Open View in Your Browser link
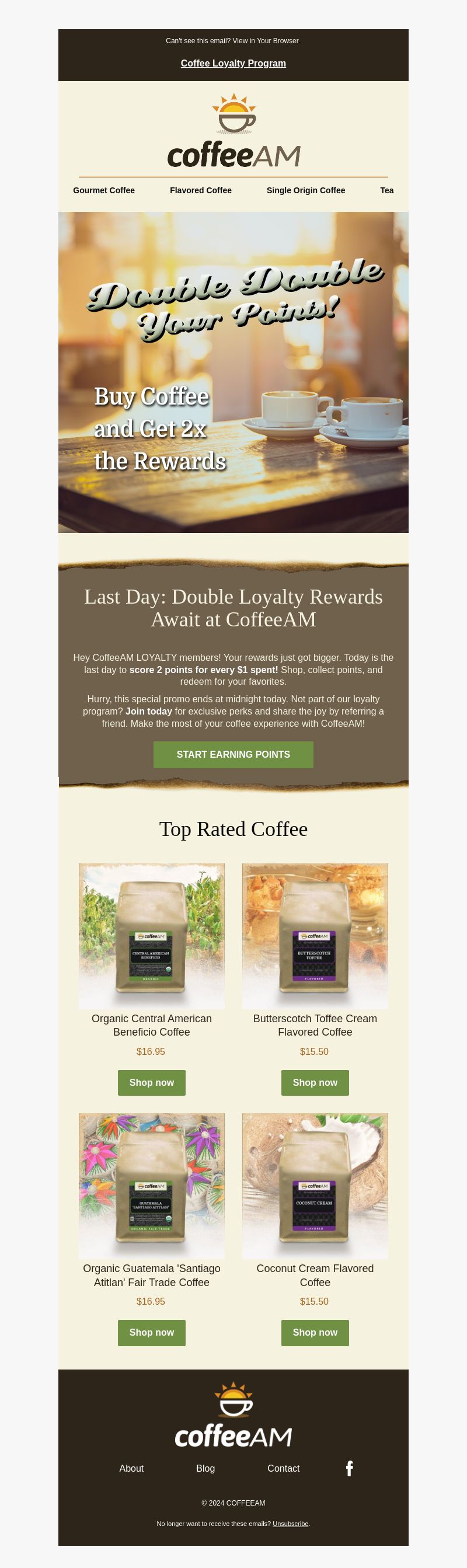467x1568 pixels. [x=266, y=41]
